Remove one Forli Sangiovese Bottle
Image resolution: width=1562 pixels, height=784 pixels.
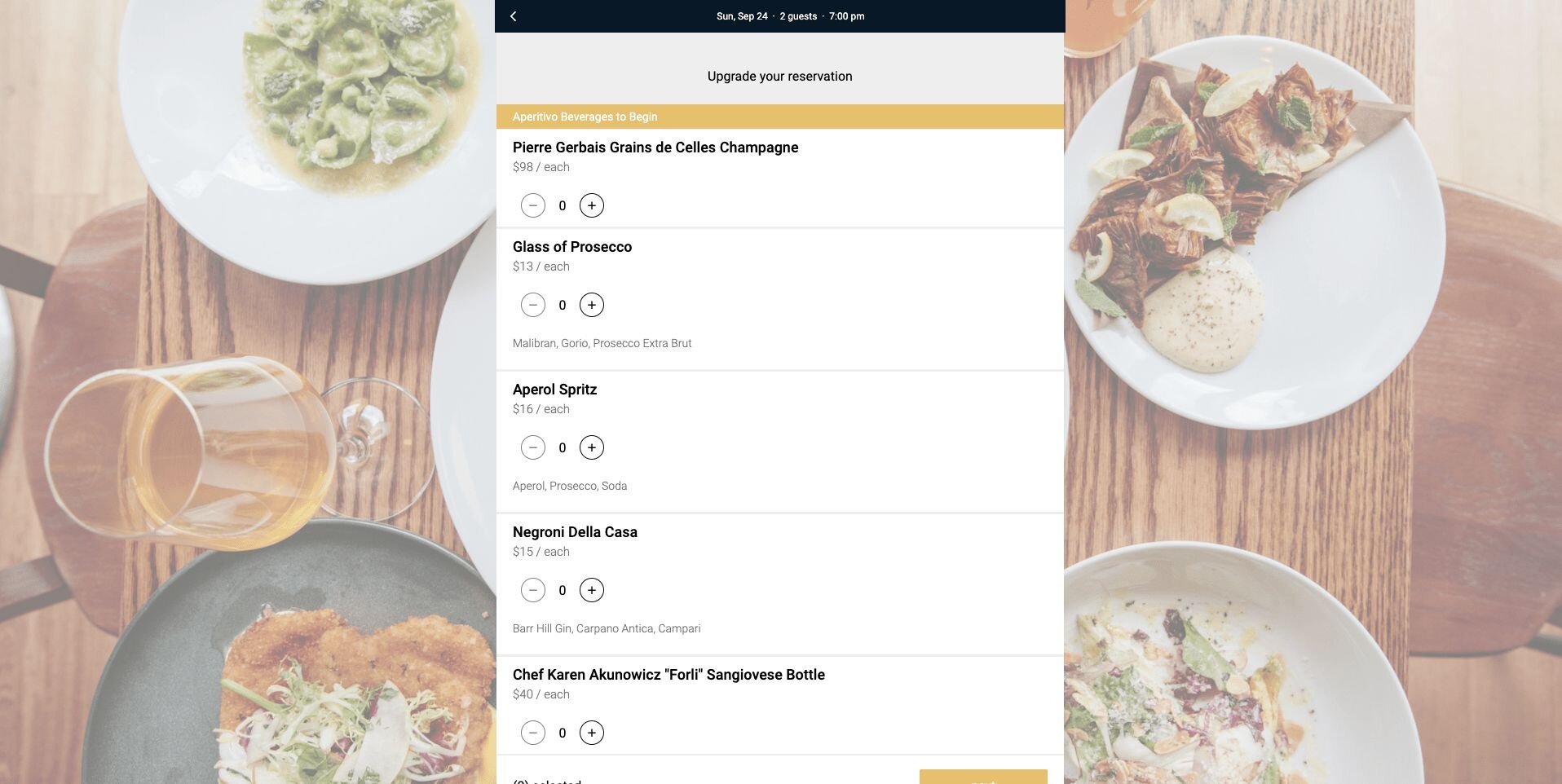532,733
